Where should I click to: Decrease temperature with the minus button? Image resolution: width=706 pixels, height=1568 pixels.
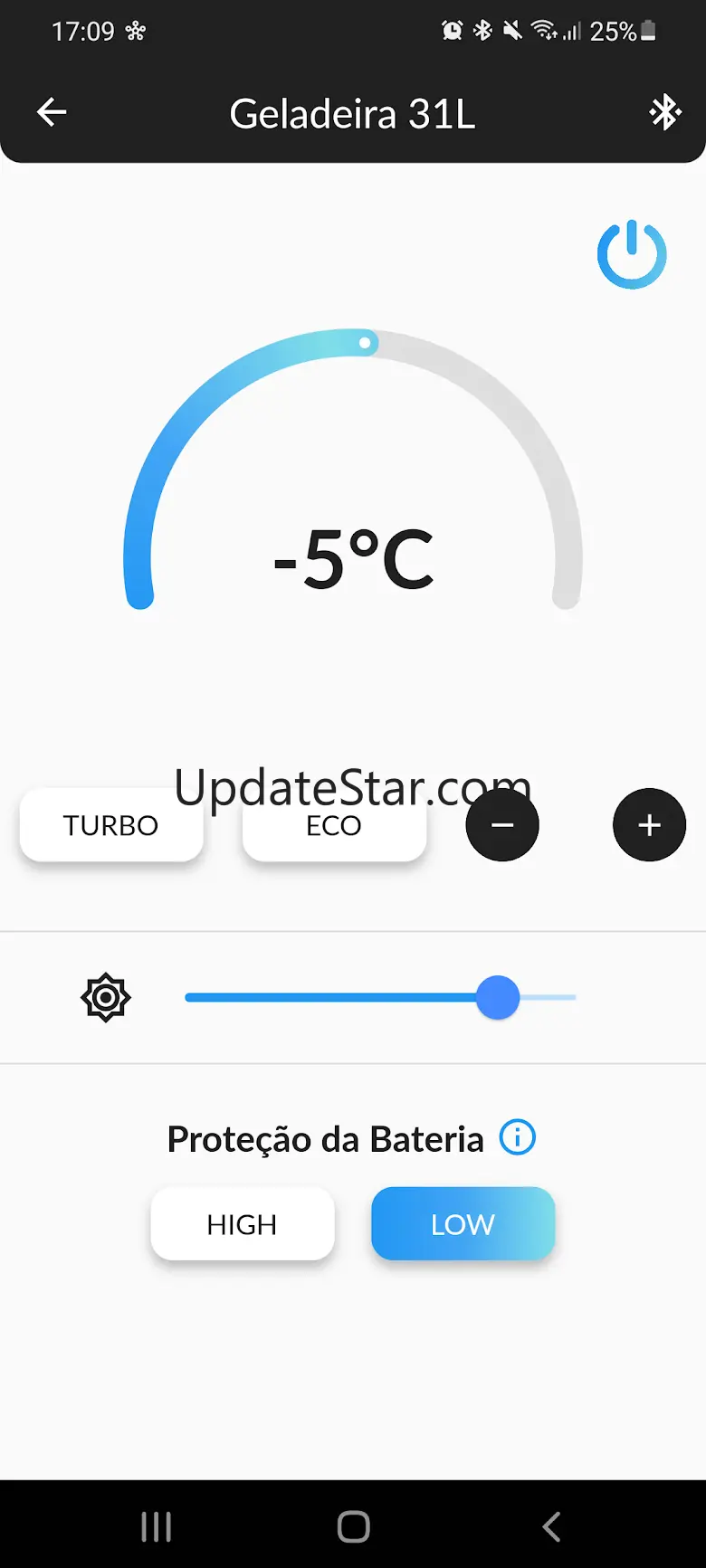502,825
